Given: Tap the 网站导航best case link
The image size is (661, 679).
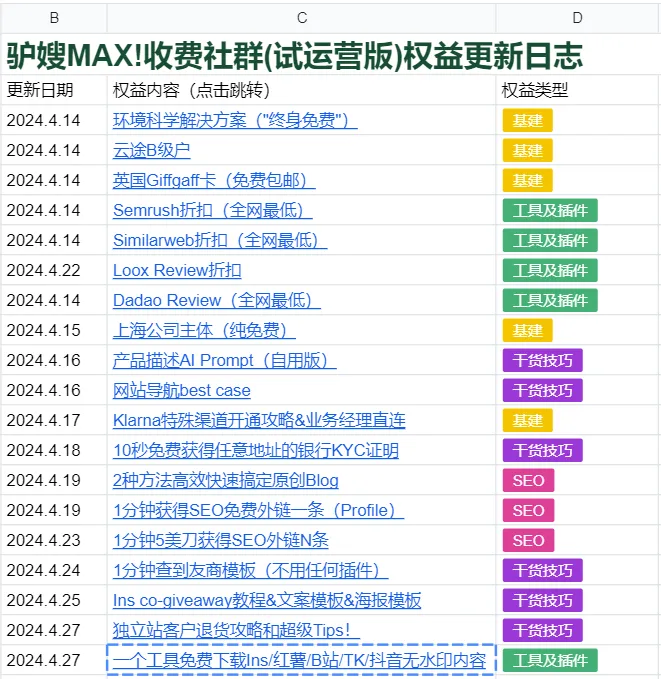Looking at the screenshot, I should tap(182, 391).
